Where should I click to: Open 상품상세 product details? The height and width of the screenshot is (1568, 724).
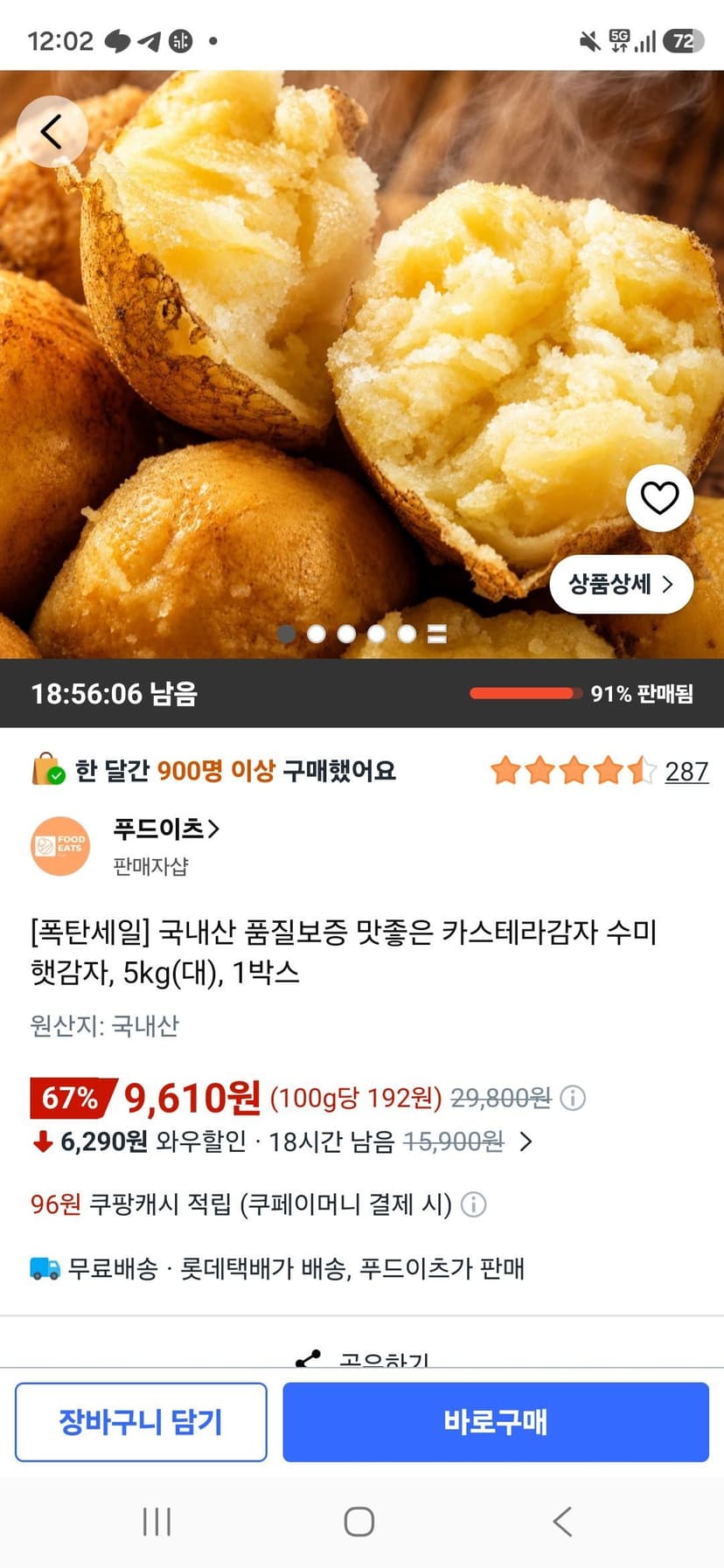621,584
